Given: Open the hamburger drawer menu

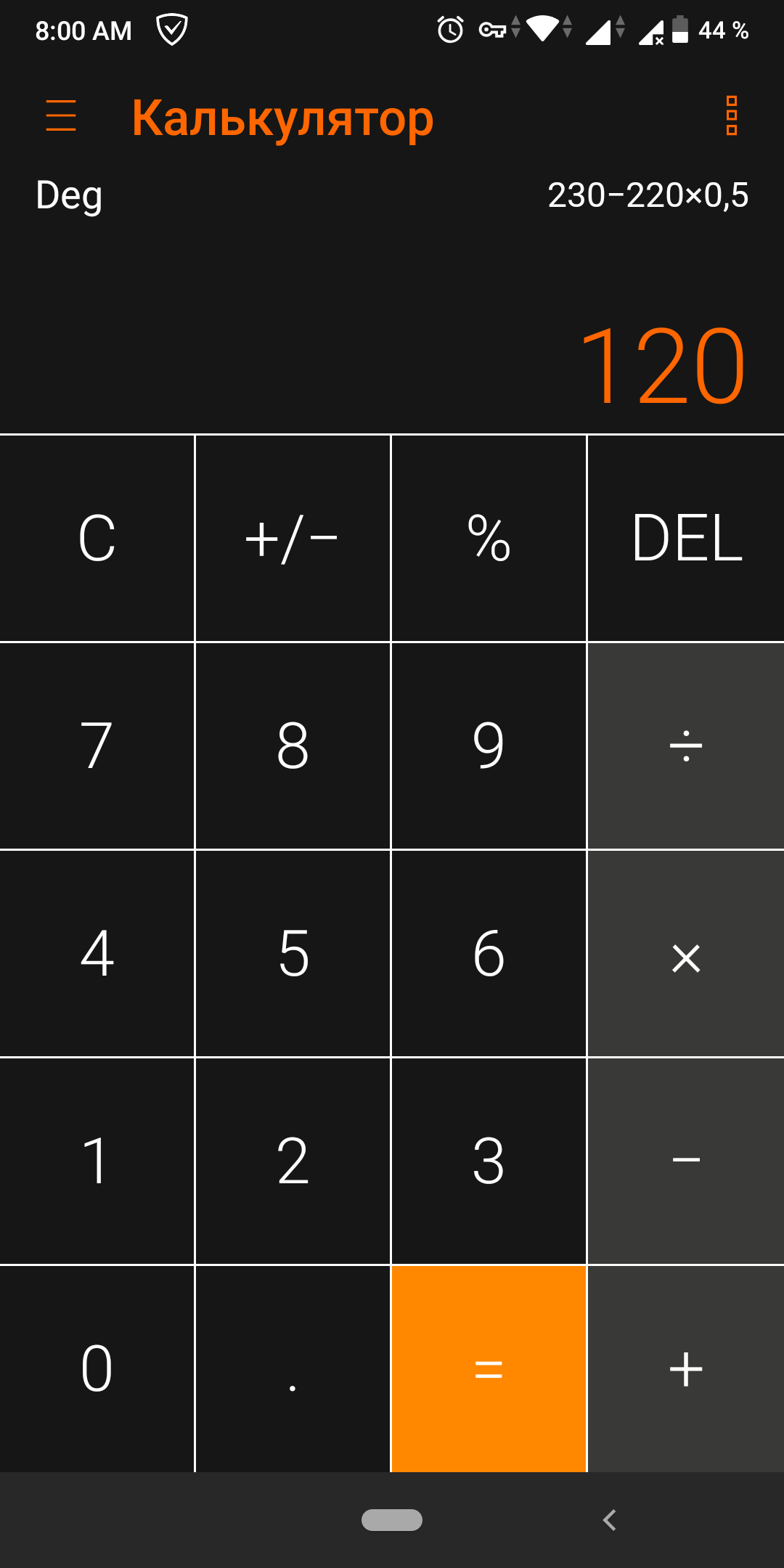Looking at the screenshot, I should (61, 116).
